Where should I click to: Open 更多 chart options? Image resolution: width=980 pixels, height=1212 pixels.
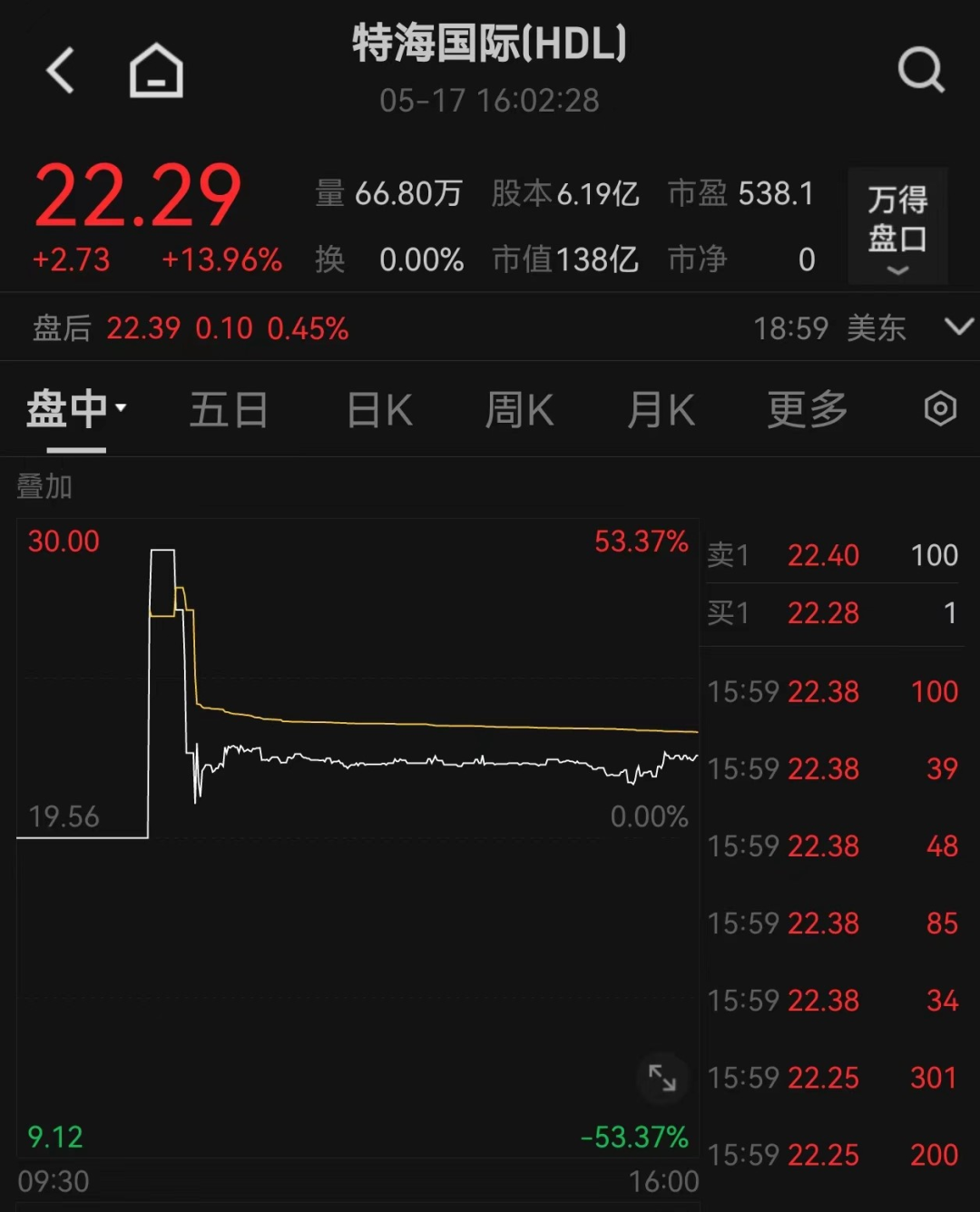click(807, 410)
